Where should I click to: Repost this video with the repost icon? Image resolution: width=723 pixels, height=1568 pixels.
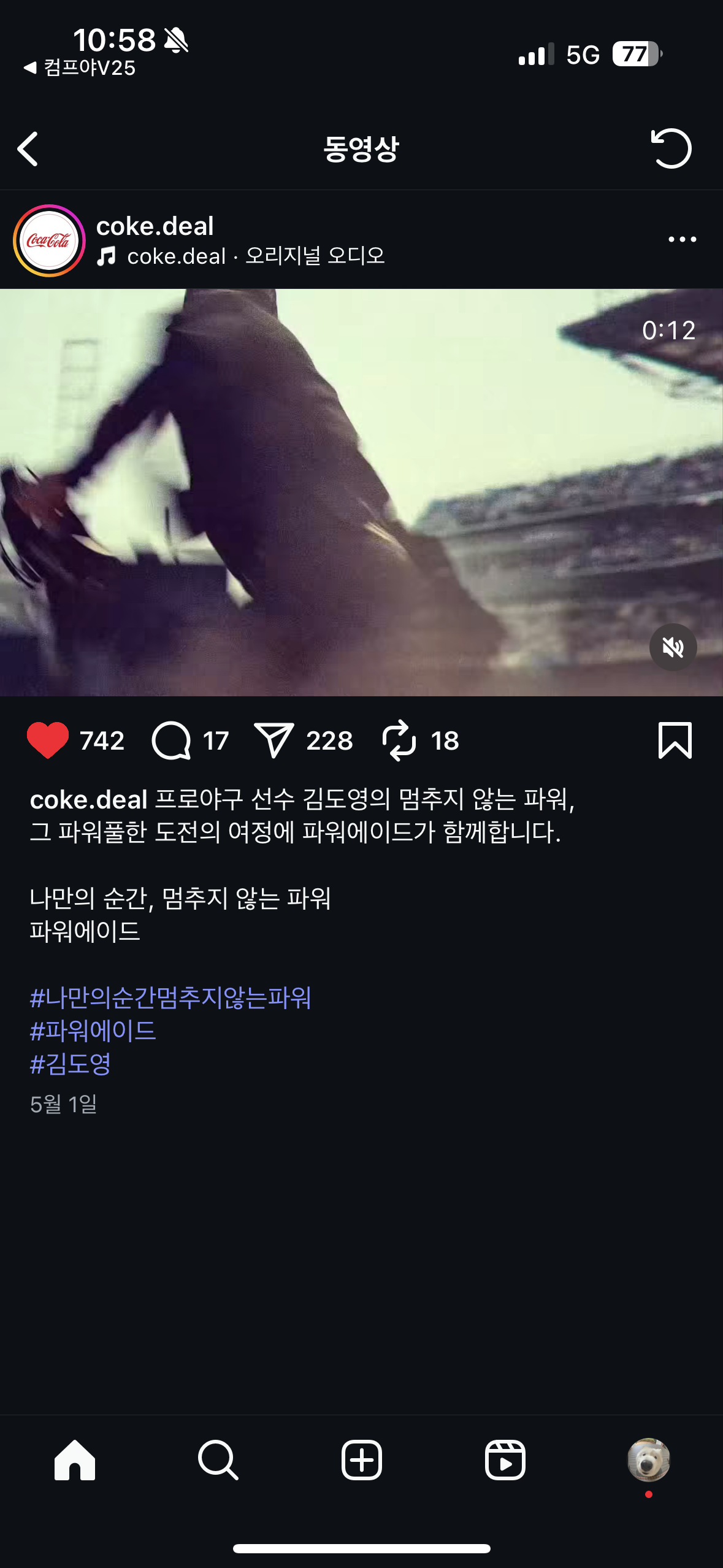[x=399, y=740]
